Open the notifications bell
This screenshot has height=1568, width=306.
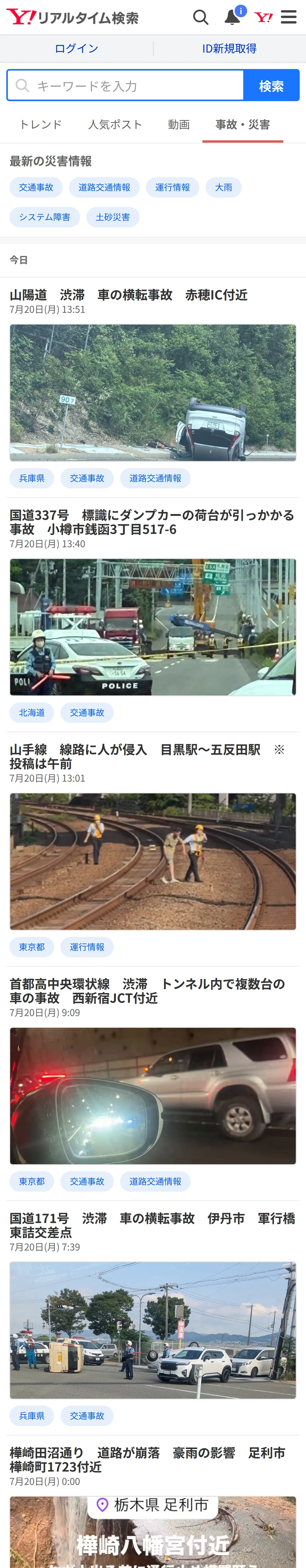tap(232, 17)
